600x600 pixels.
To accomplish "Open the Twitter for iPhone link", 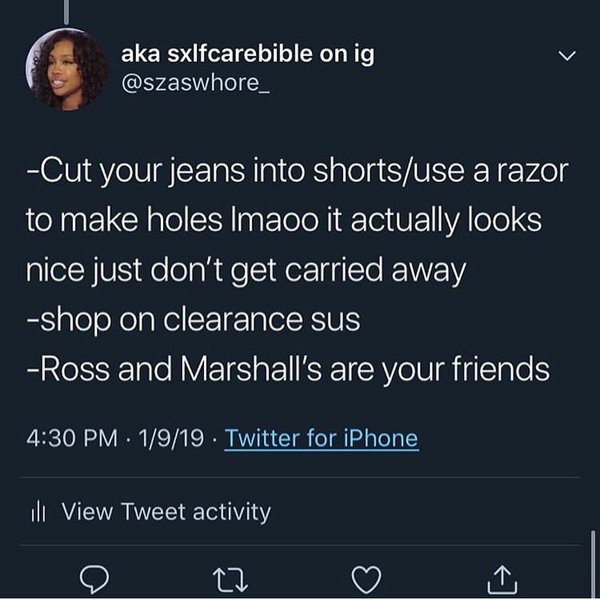I will point(322,438).
